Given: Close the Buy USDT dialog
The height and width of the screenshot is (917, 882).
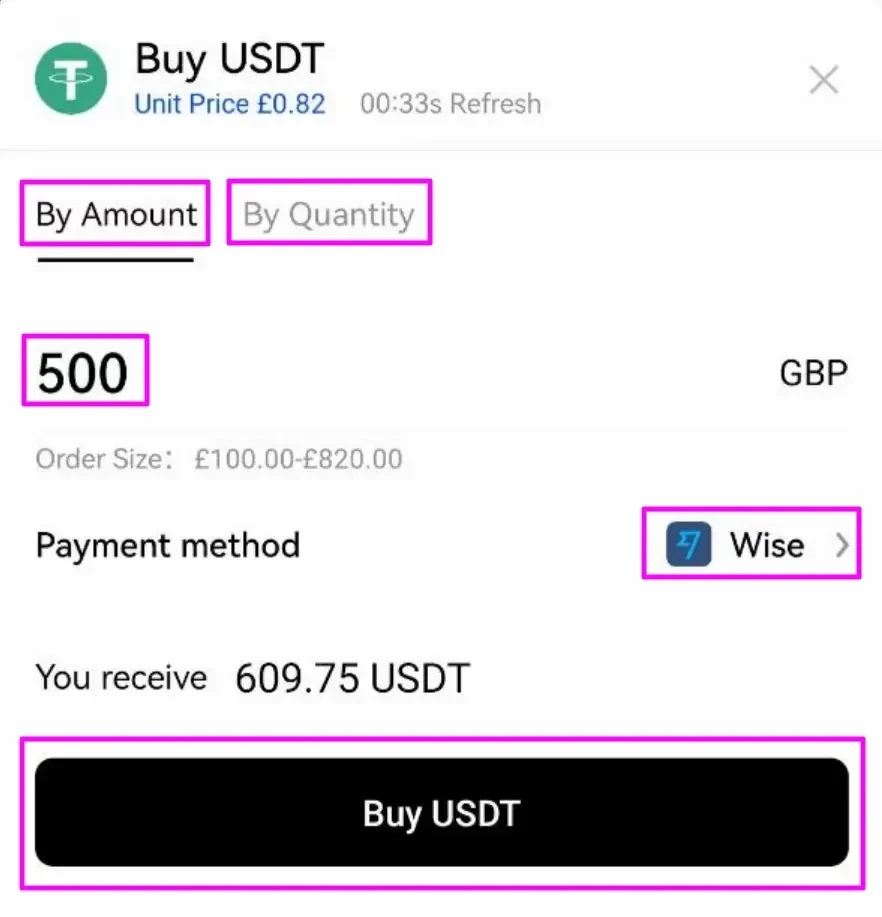Looking at the screenshot, I should 823,80.
